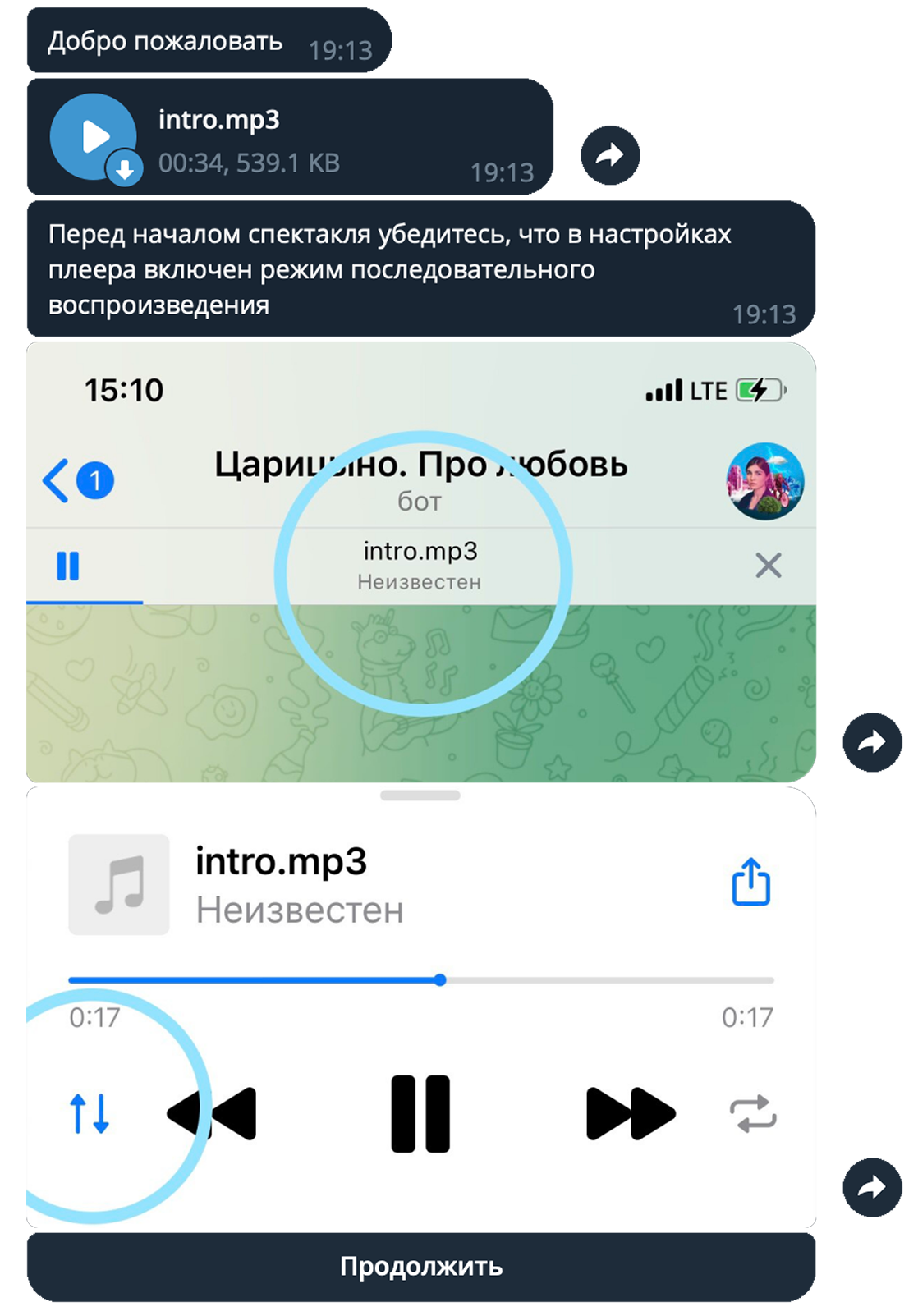
Task: Forward the intro.mp3 message
Action: pyautogui.click(x=609, y=155)
